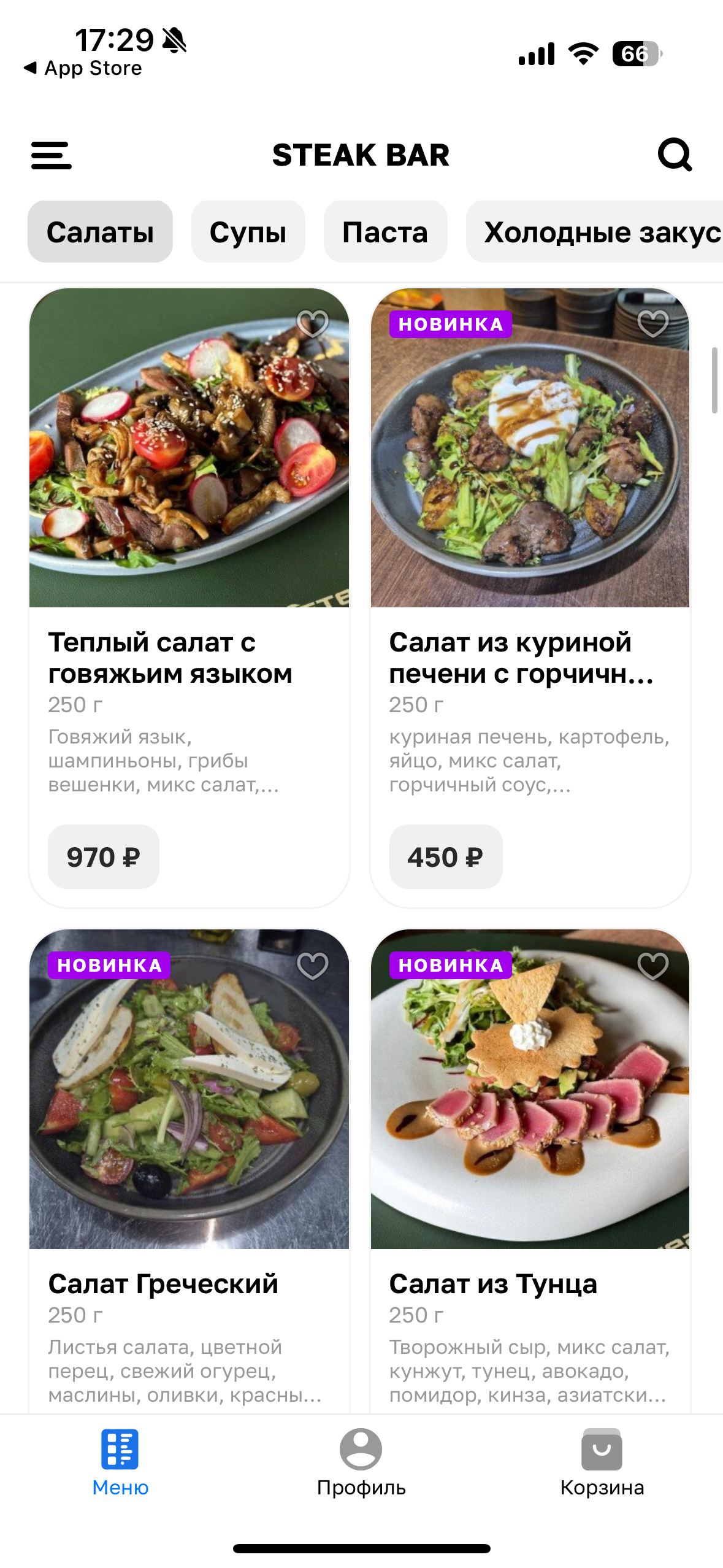
Task: Go to the Профиль tab
Action: point(361,1462)
